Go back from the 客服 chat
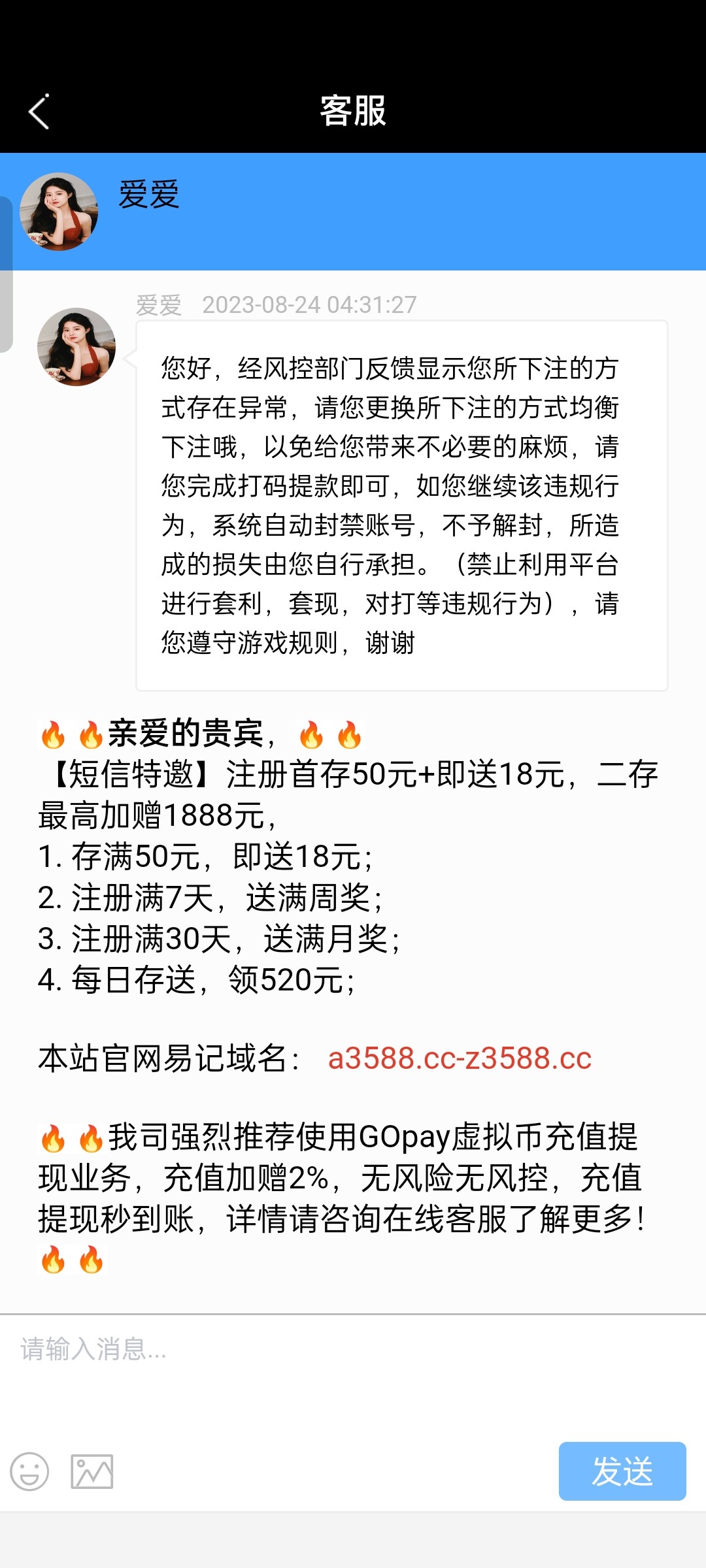 (x=39, y=112)
